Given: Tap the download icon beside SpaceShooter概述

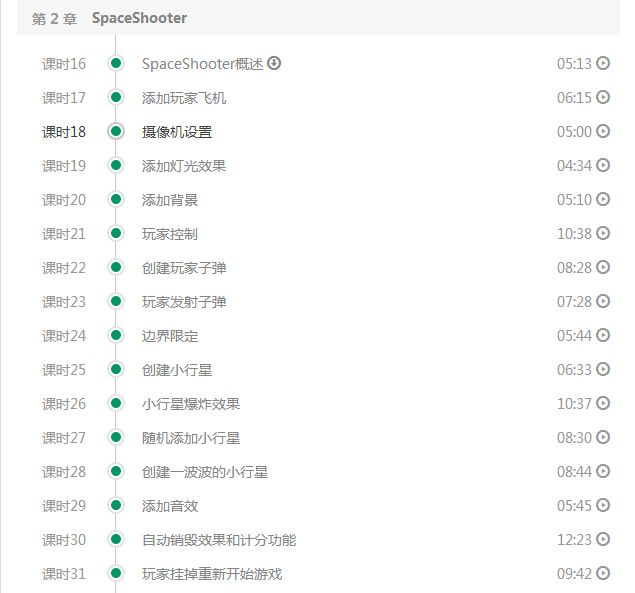Looking at the screenshot, I should click(x=275, y=63).
